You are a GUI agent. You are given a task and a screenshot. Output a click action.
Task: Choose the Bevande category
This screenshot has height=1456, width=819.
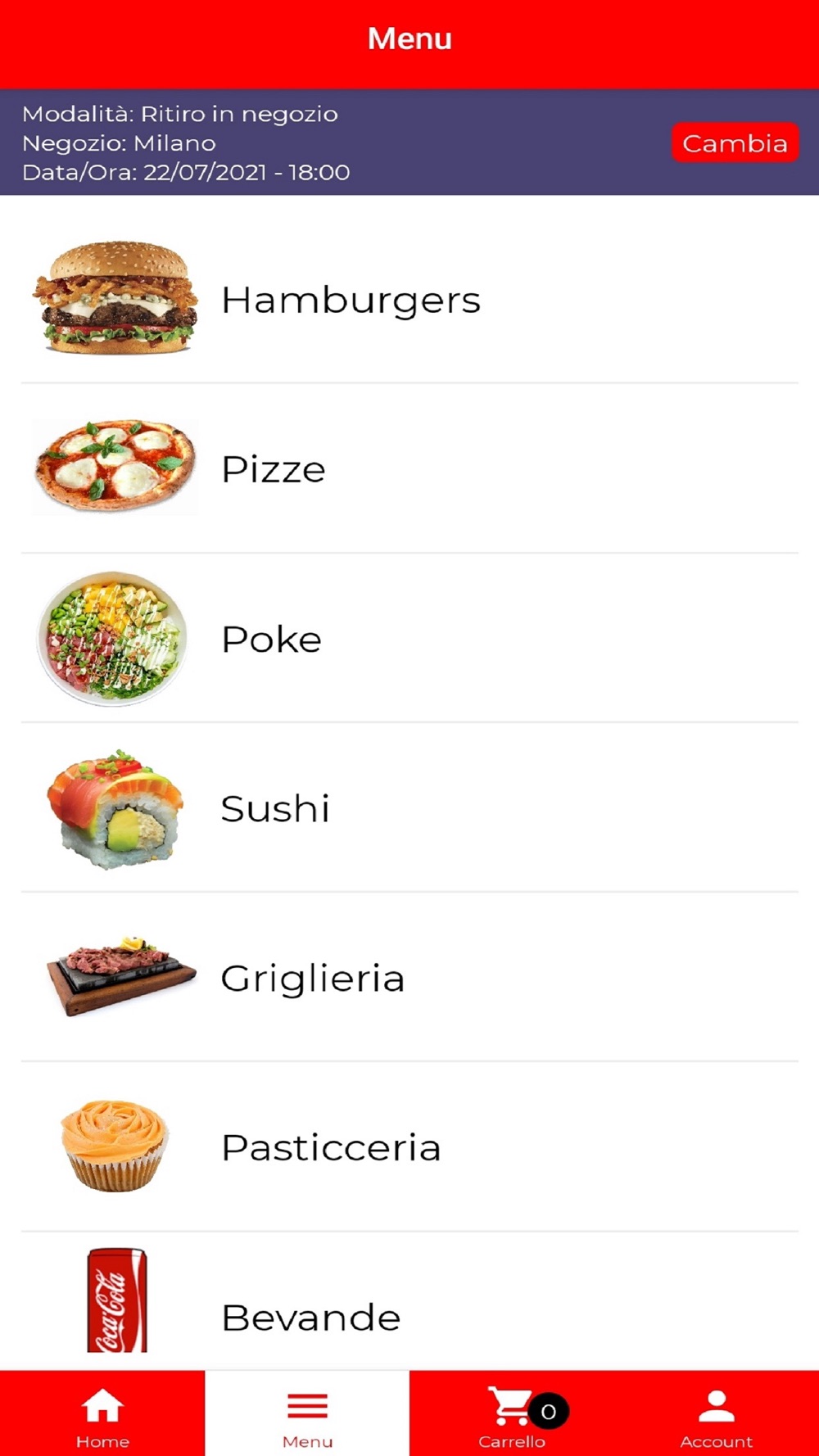[311, 1317]
